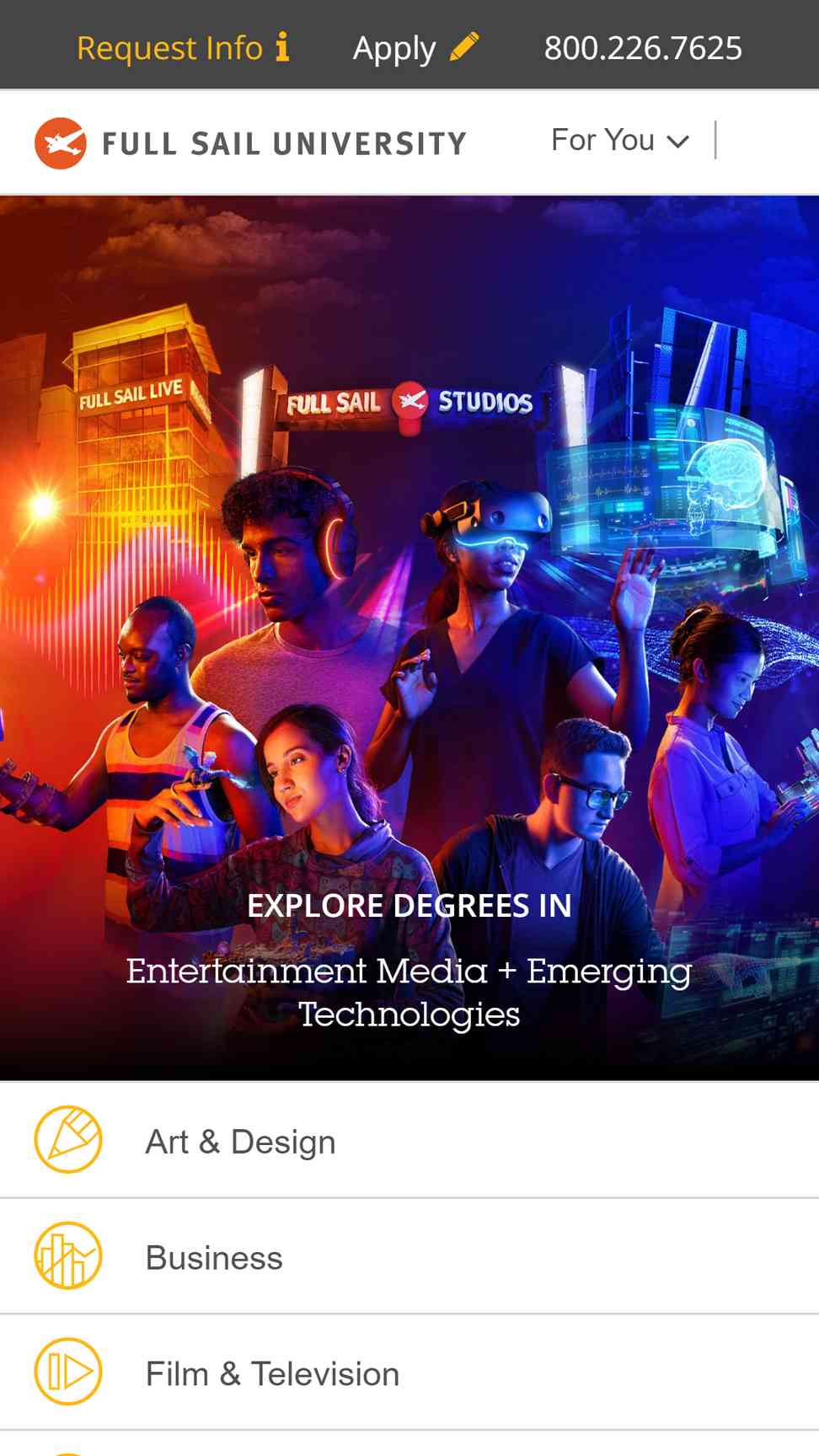Select the Art & Design degree area
Viewport: 819px width, 1456px height.
pos(409,1140)
